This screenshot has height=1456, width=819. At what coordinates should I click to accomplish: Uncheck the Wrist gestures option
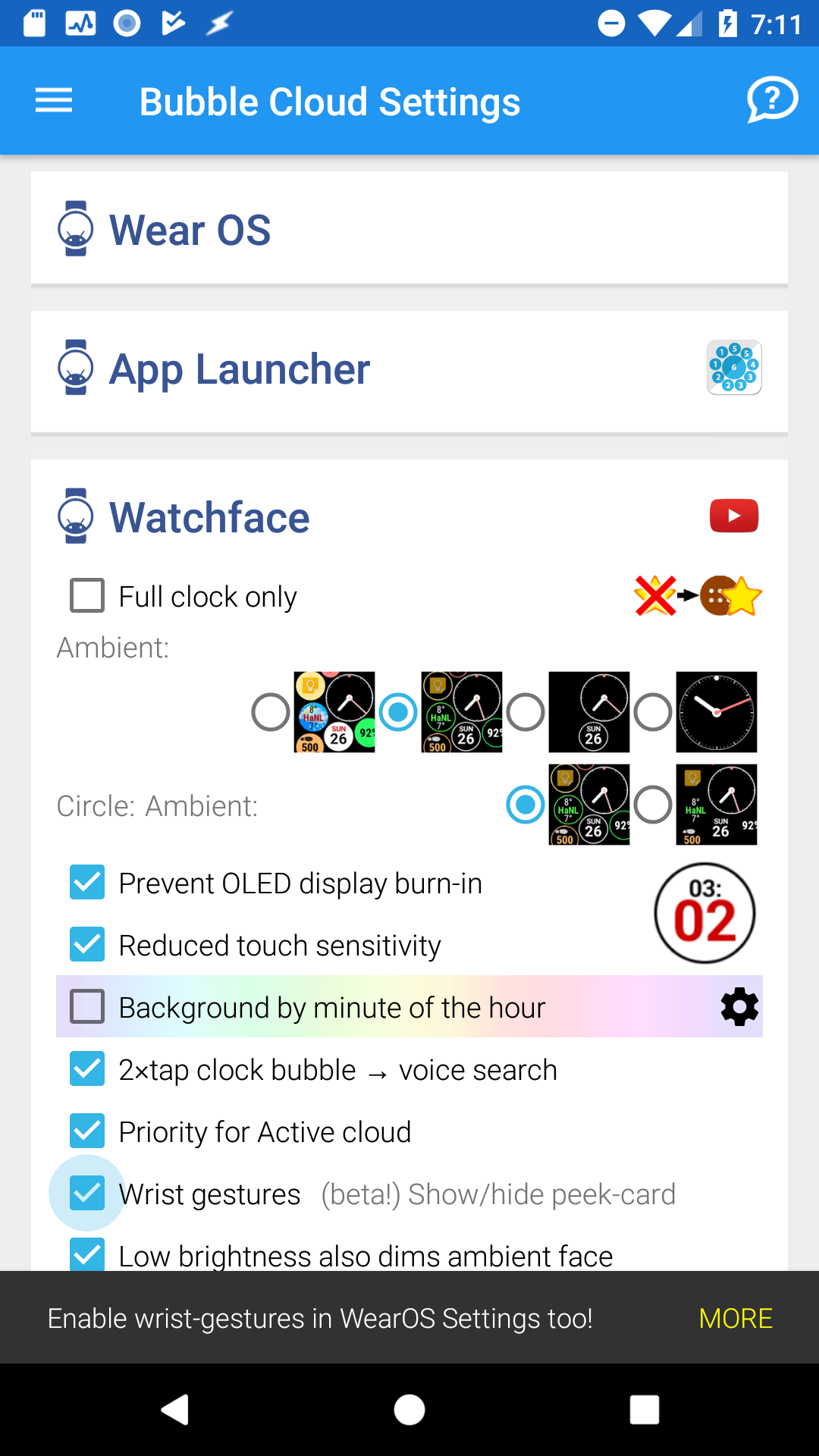pos(87,1194)
